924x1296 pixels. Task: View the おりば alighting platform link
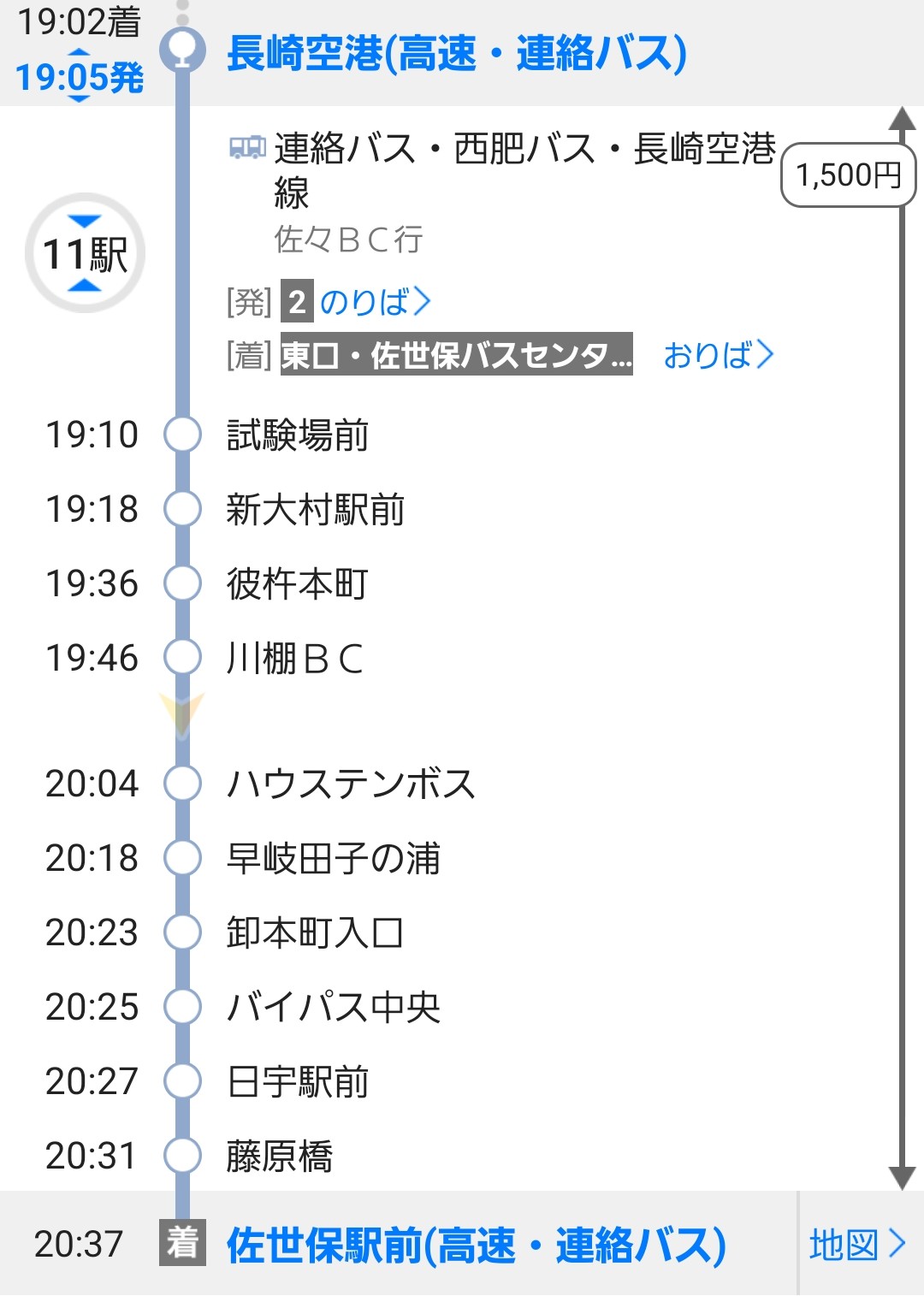[718, 355]
